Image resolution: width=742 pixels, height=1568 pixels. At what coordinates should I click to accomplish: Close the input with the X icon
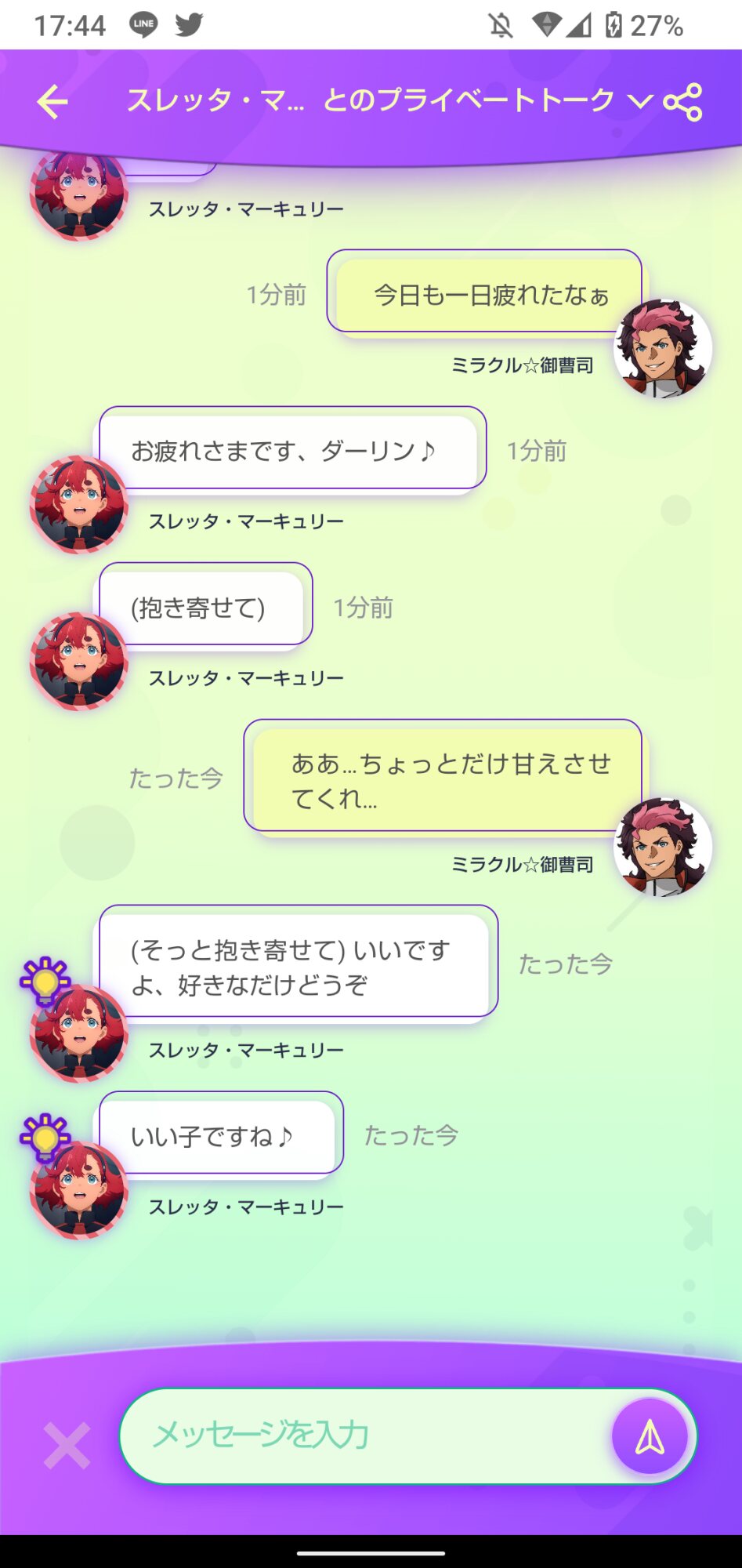coord(67,1446)
